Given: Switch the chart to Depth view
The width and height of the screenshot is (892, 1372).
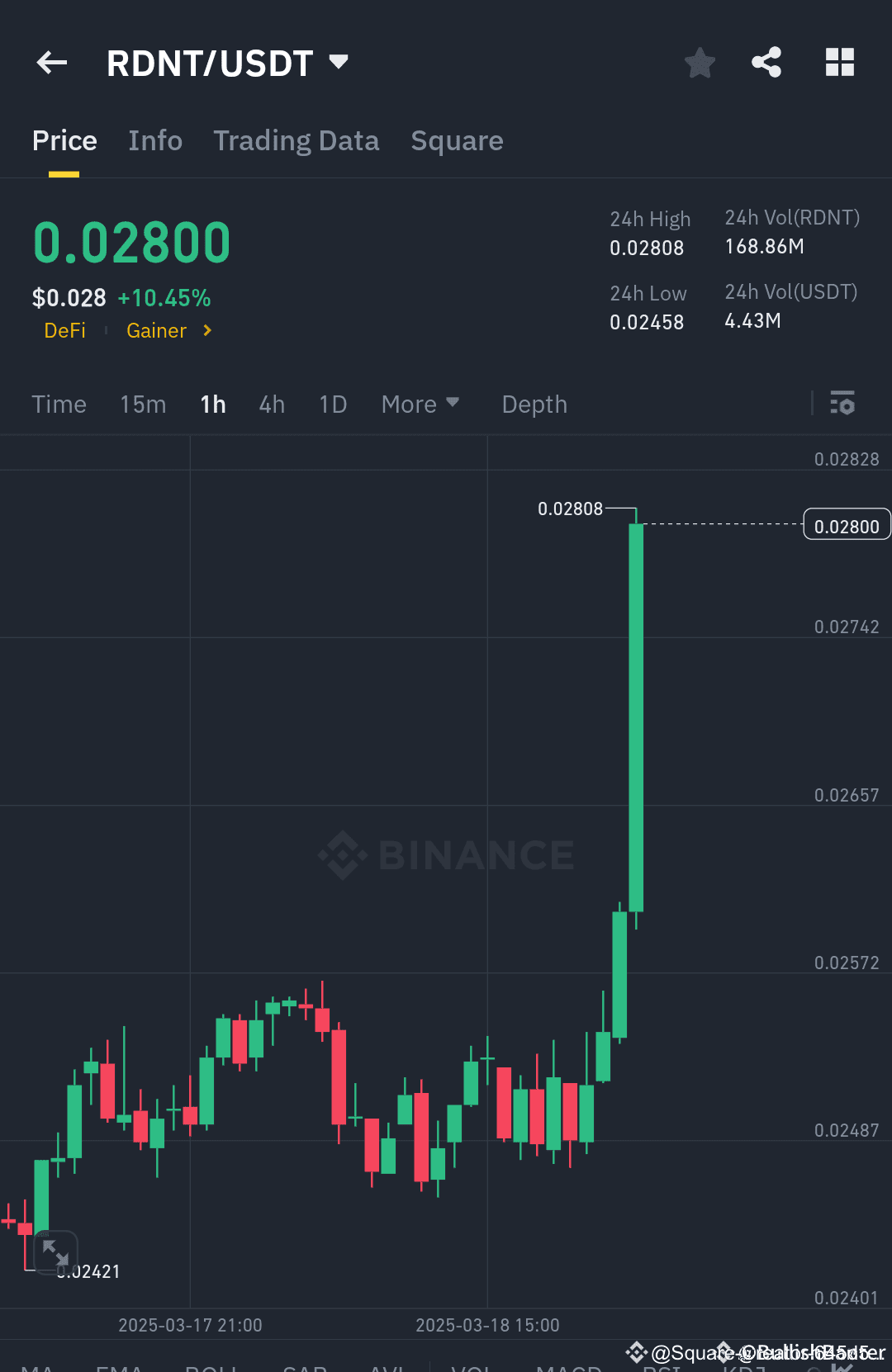Looking at the screenshot, I should [x=534, y=404].
